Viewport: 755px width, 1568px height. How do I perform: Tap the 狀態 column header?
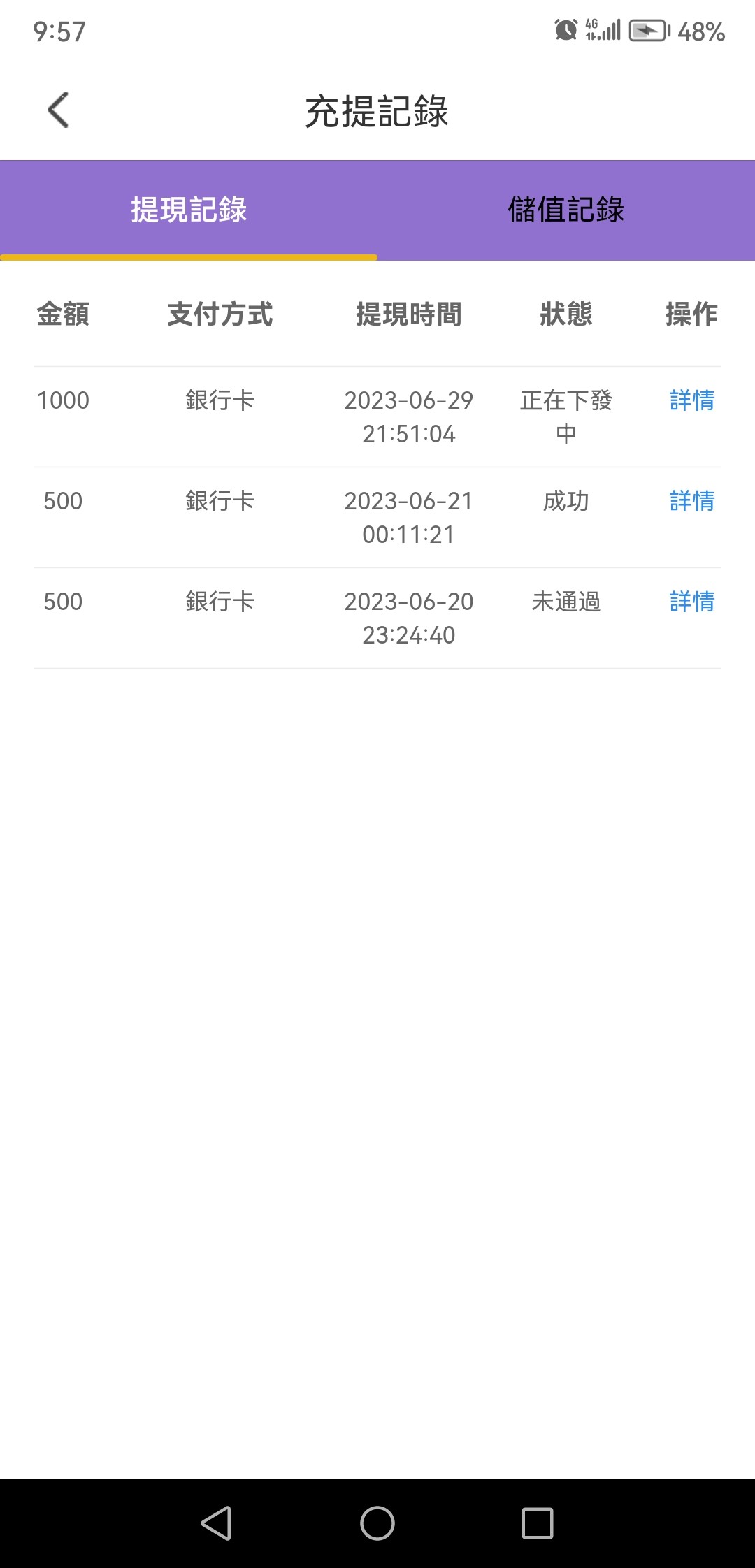(565, 315)
